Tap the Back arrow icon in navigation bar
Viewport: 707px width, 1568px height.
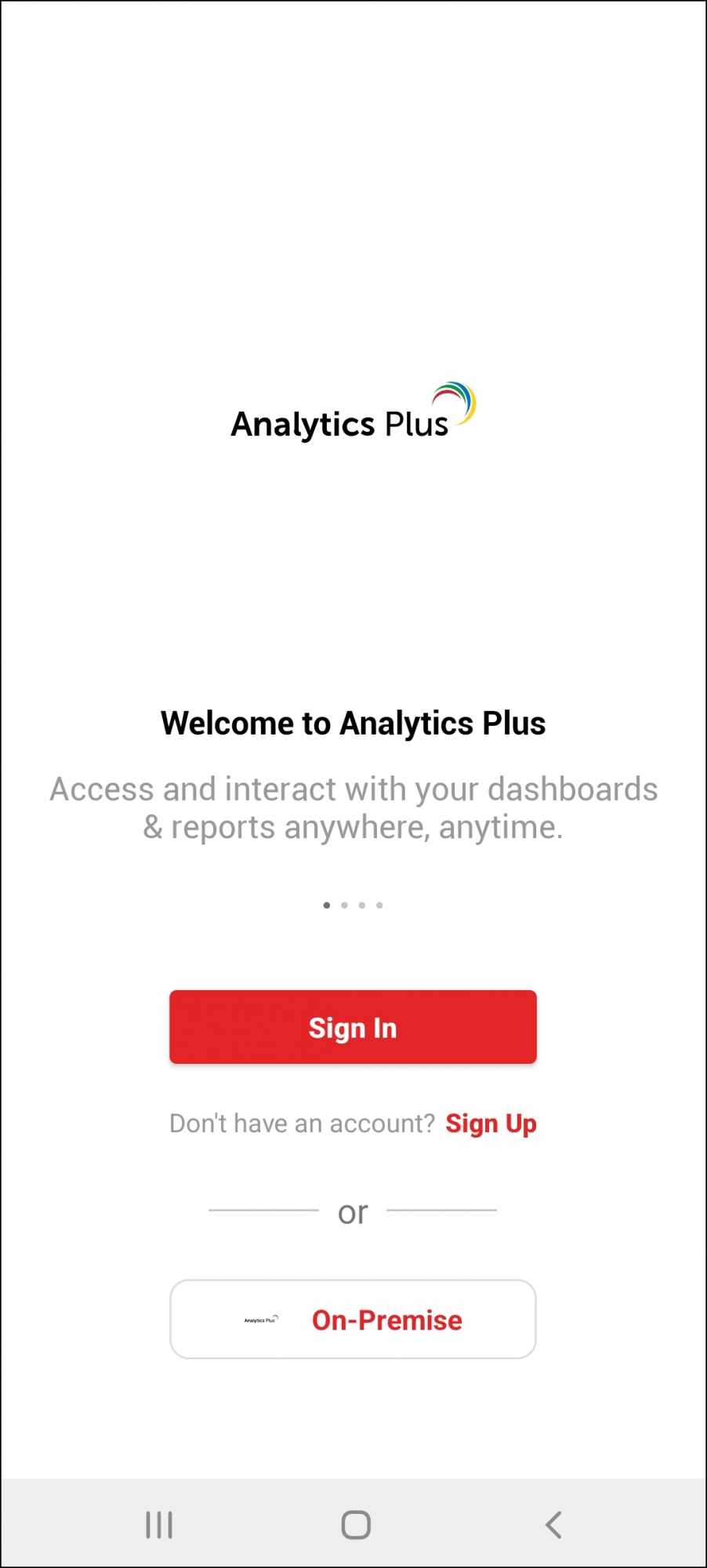(553, 1524)
